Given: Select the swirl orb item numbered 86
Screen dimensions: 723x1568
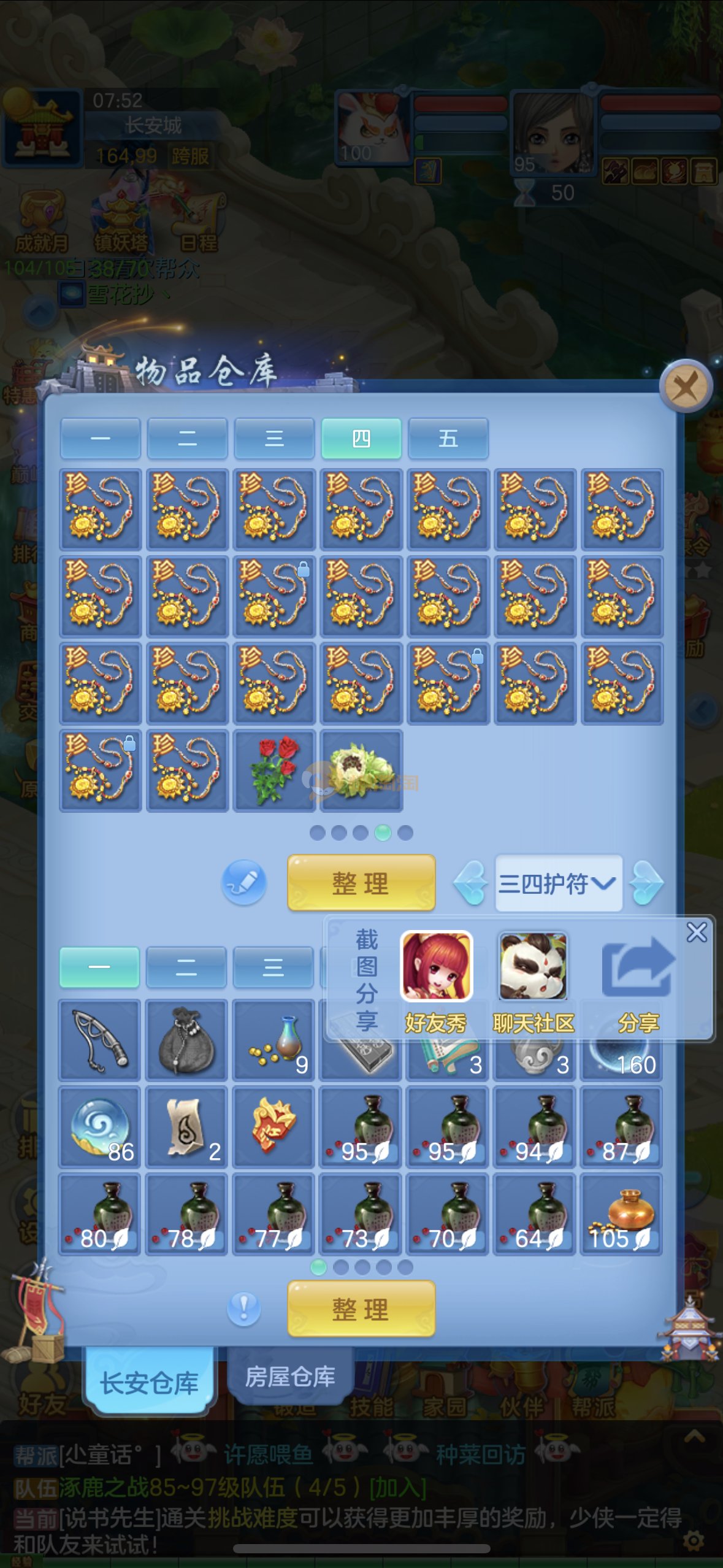Looking at the screenshot, I should (x=100, y=1127).
